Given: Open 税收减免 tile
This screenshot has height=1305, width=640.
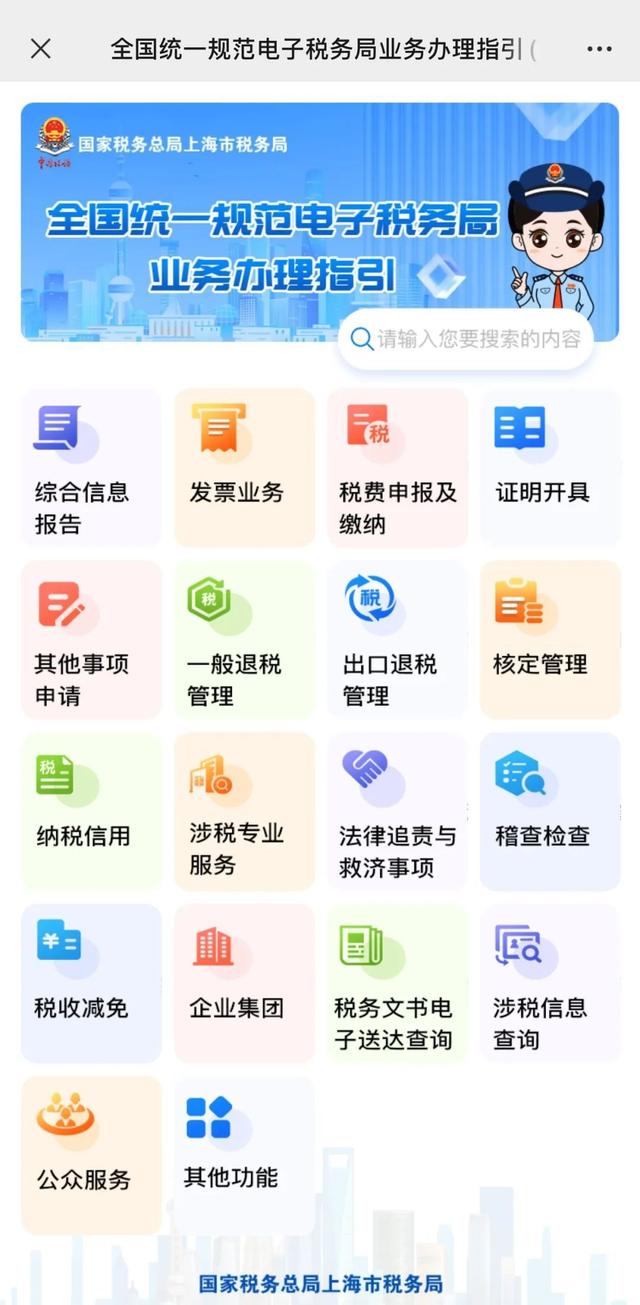Looking at the screenshot, I should tap(91, 983).
